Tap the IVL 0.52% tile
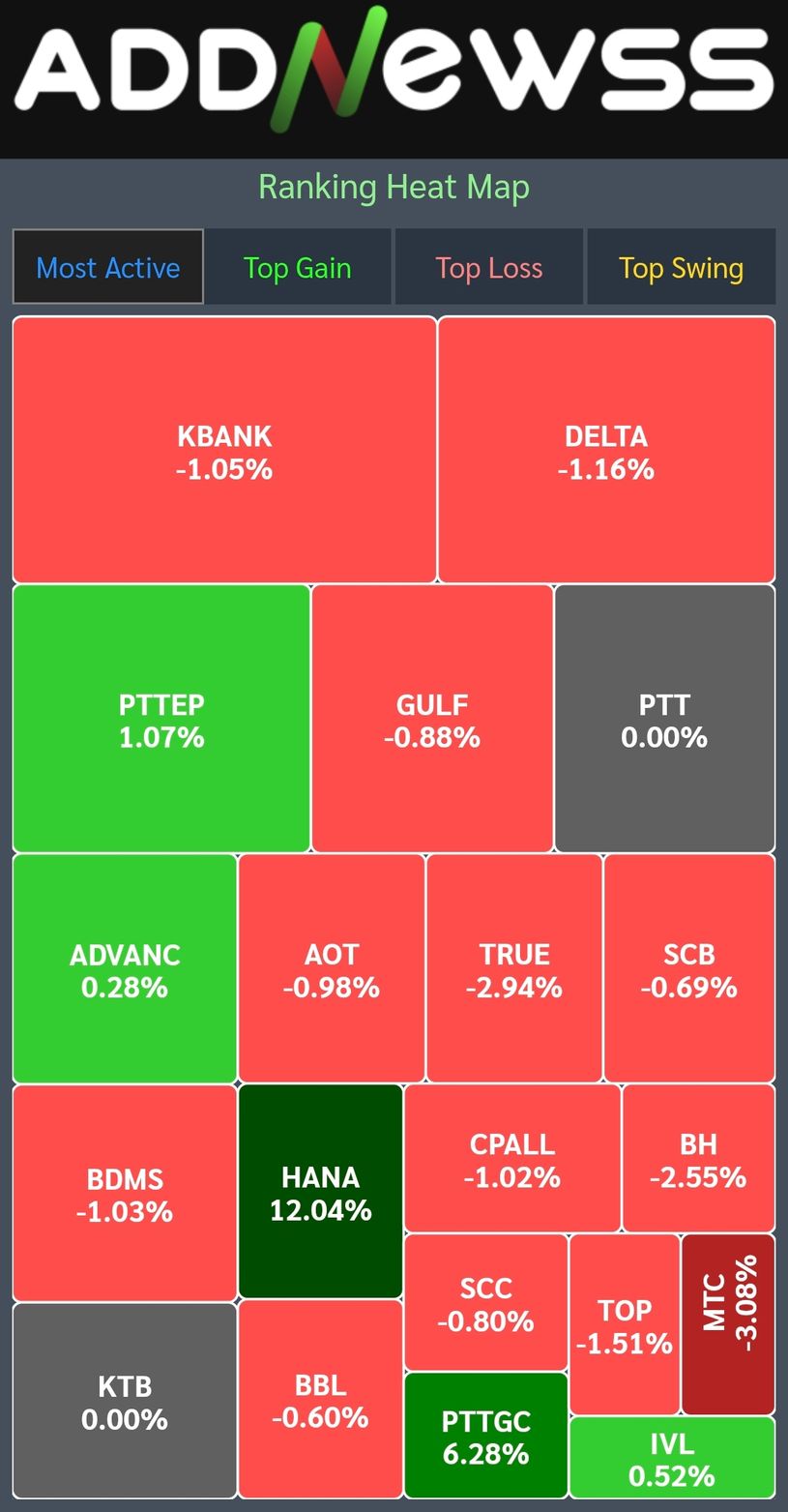The width and height of the screenshot is (788, 1512). pyautogui.click(x=672, y=1458)
